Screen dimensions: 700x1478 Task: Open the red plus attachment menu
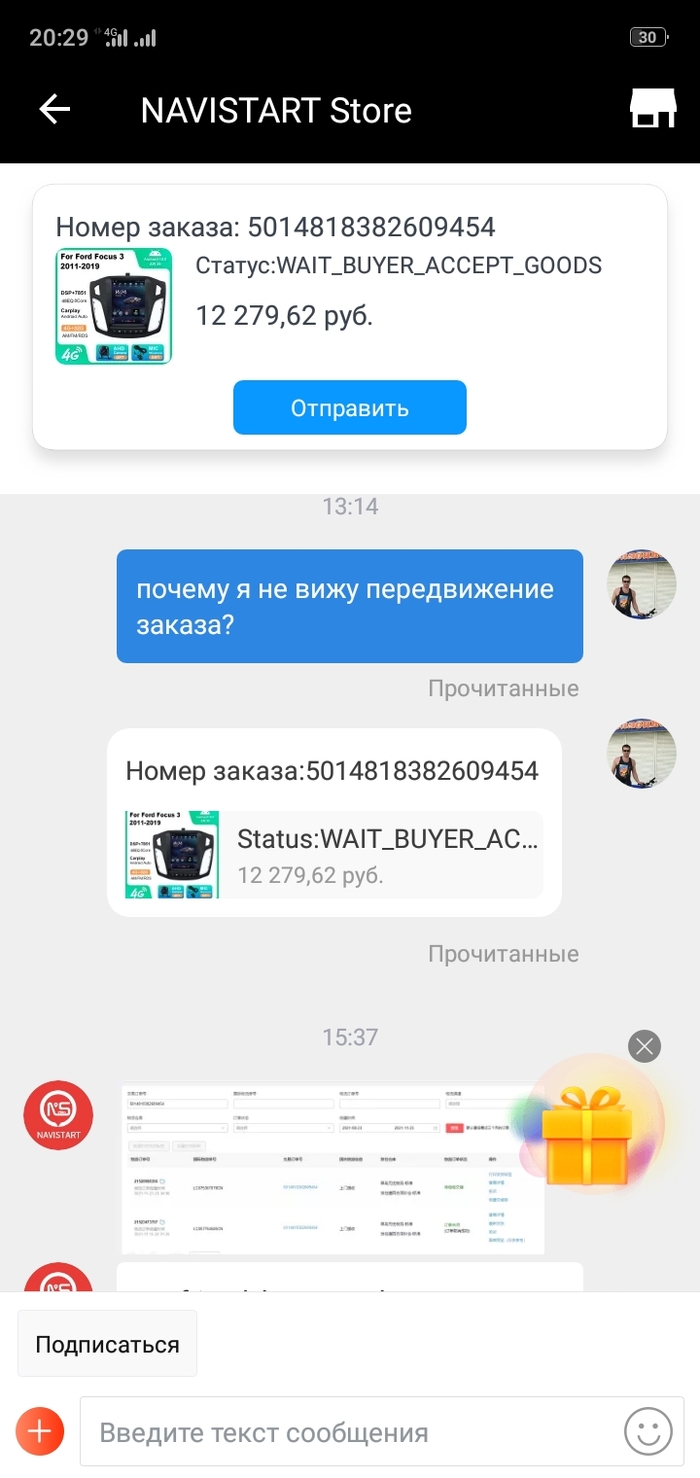40,1432
